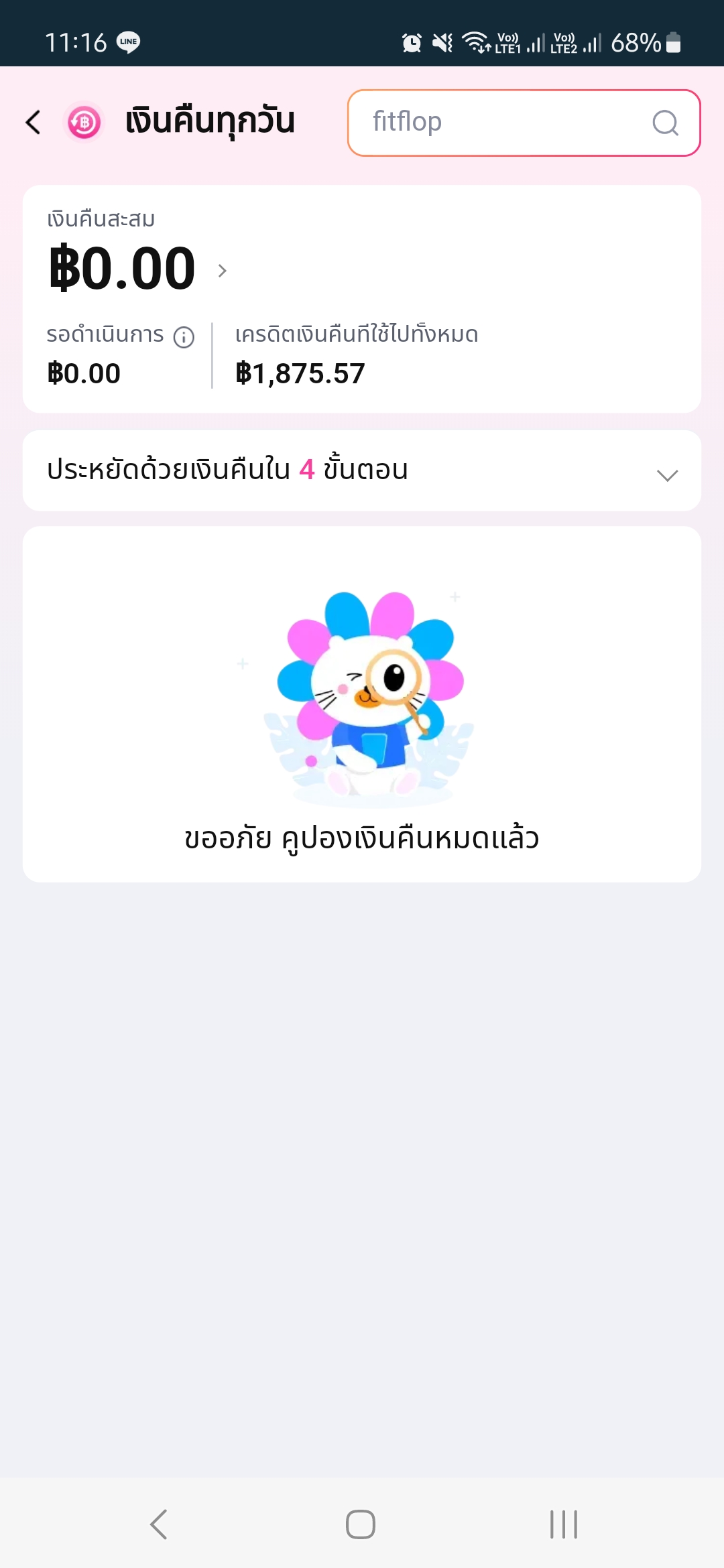Expand ประหยัดด้วยเงินคืนใน 4 ขั้นตอน

click(667, 475)
